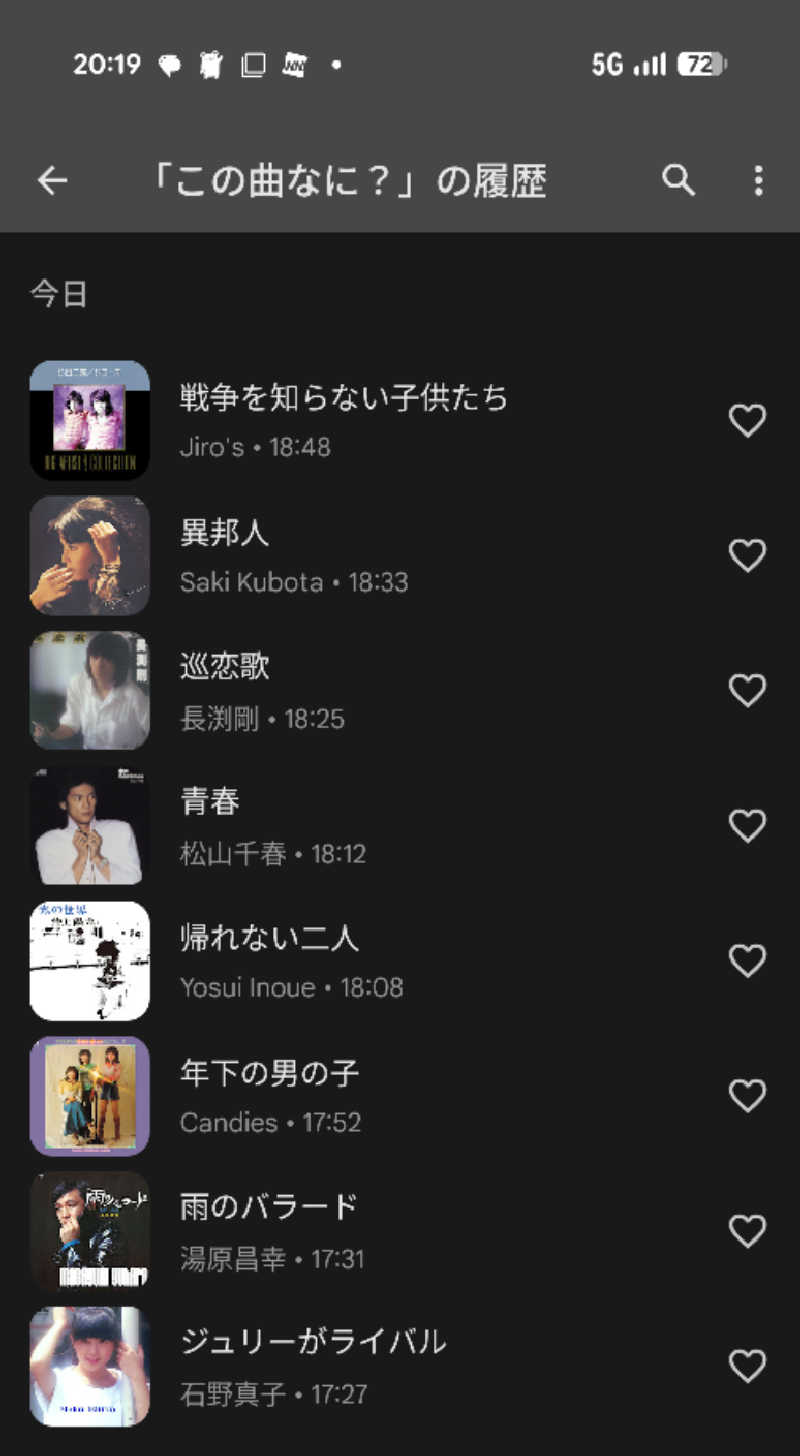
Task: Favorite 帰れない二人 by Yosui Inoue
Action: (747, 960)
